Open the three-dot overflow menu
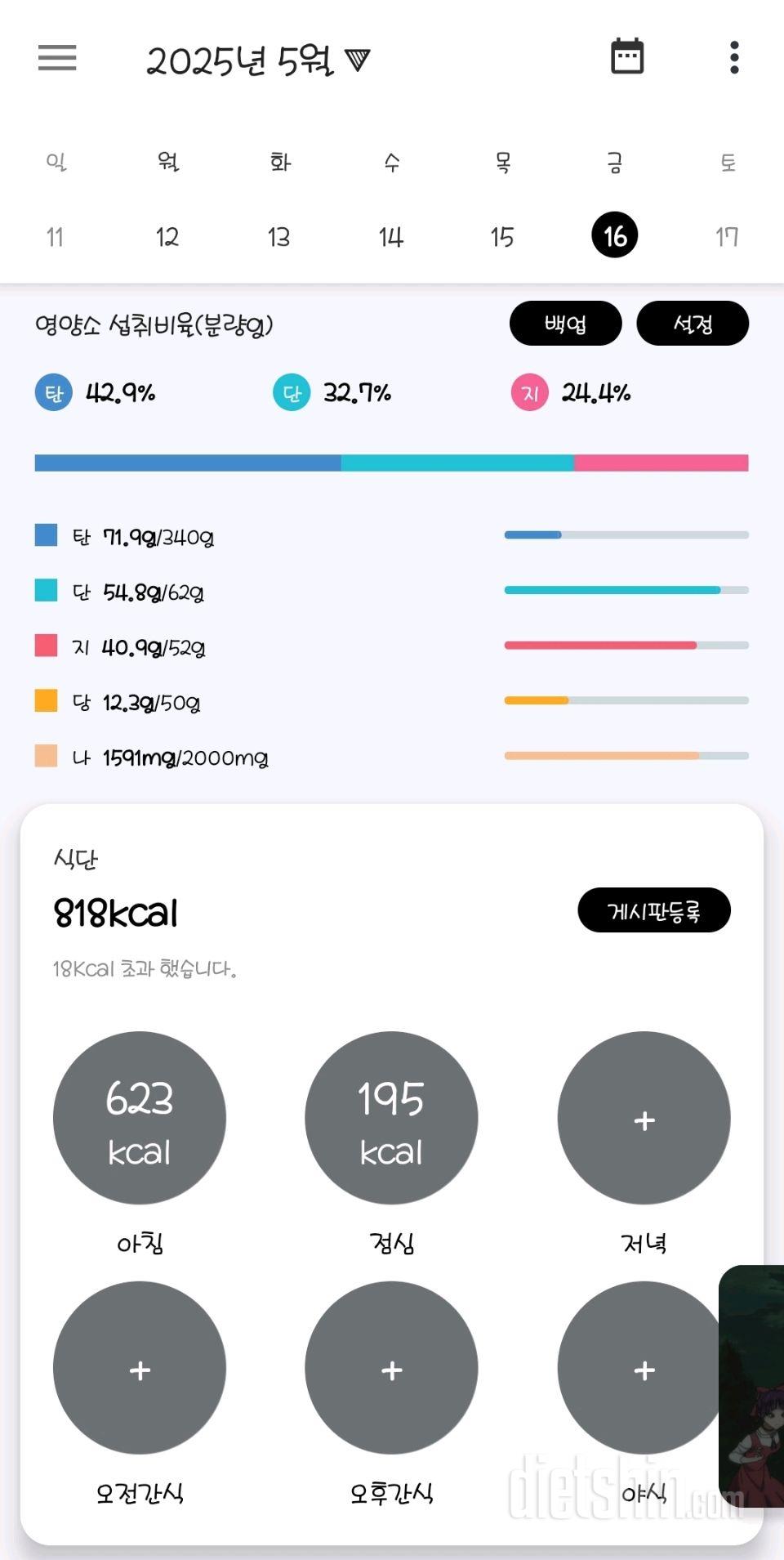784x1560 pixels. click(x=734, y=58)
